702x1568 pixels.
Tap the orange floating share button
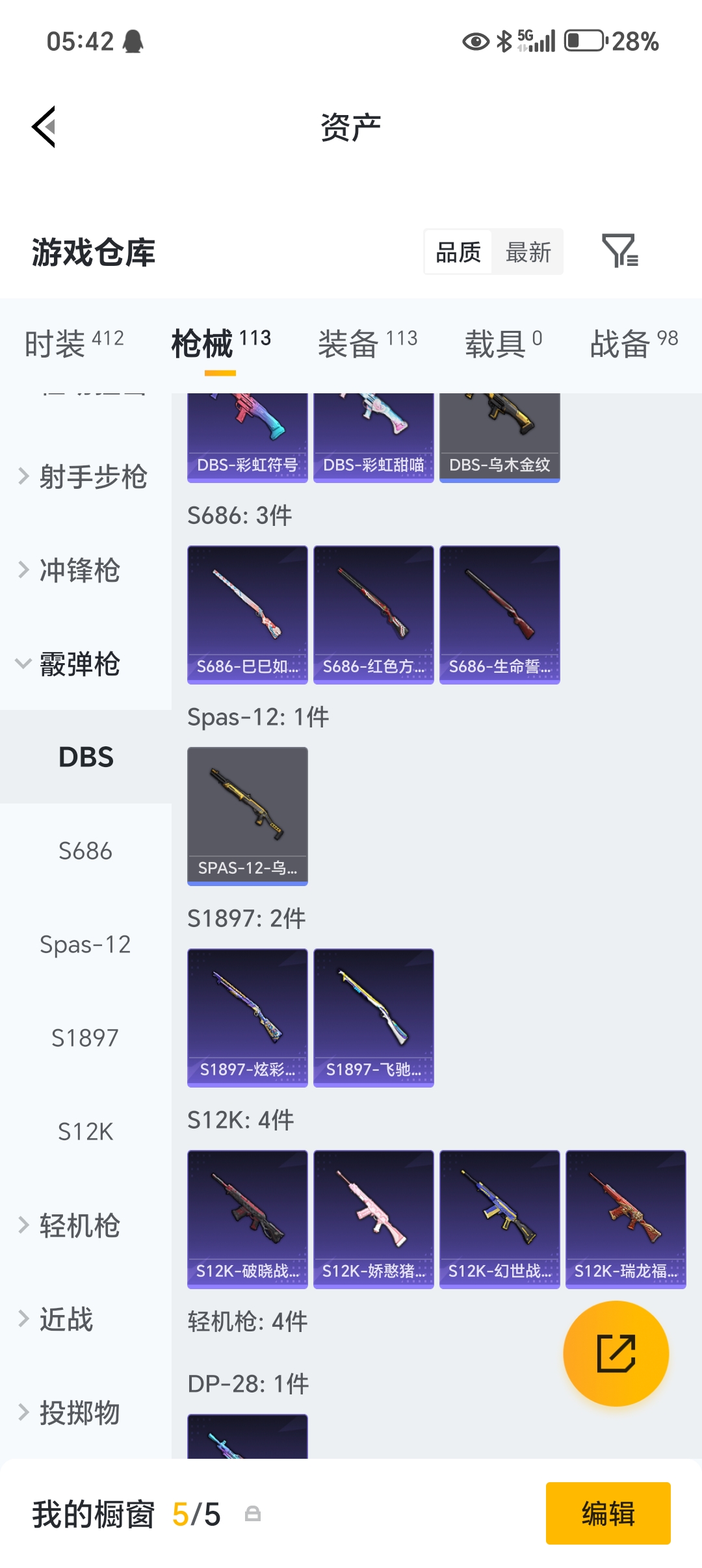click(616, 1353)
